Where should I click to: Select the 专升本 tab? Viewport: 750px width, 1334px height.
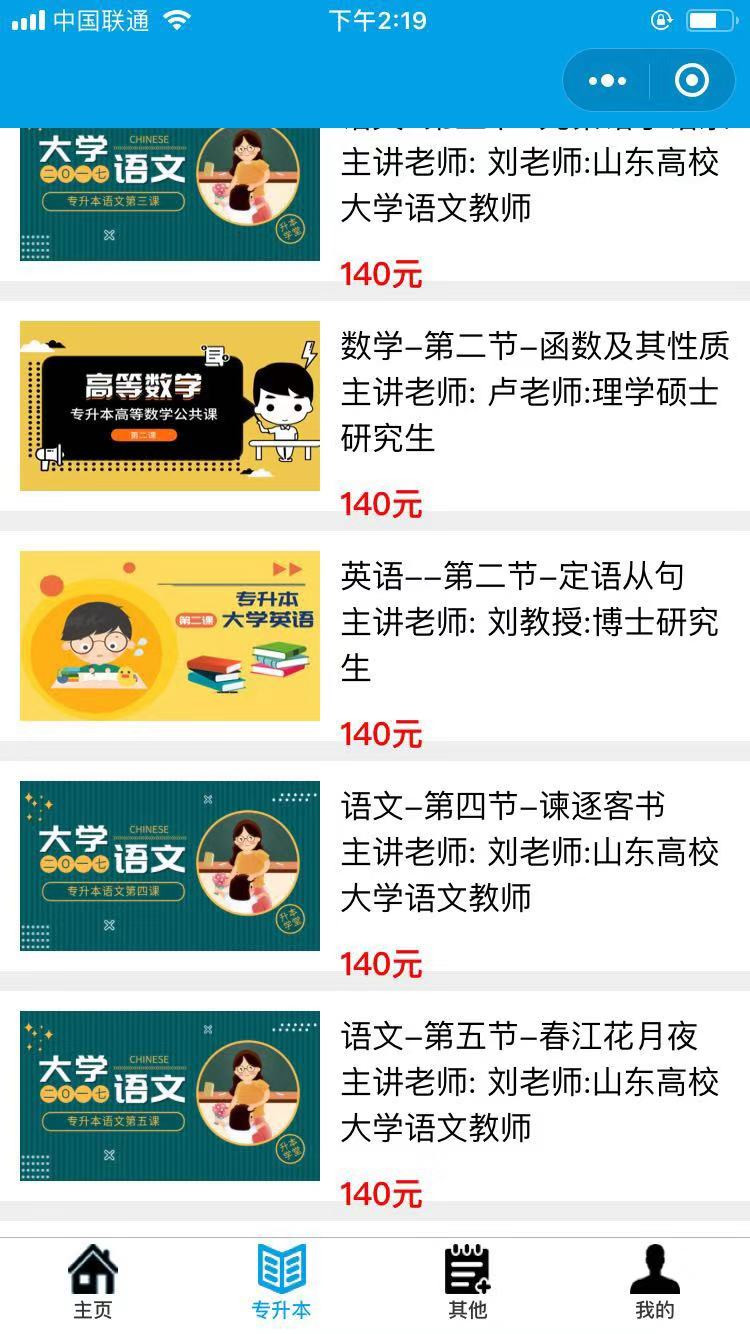281,1281
